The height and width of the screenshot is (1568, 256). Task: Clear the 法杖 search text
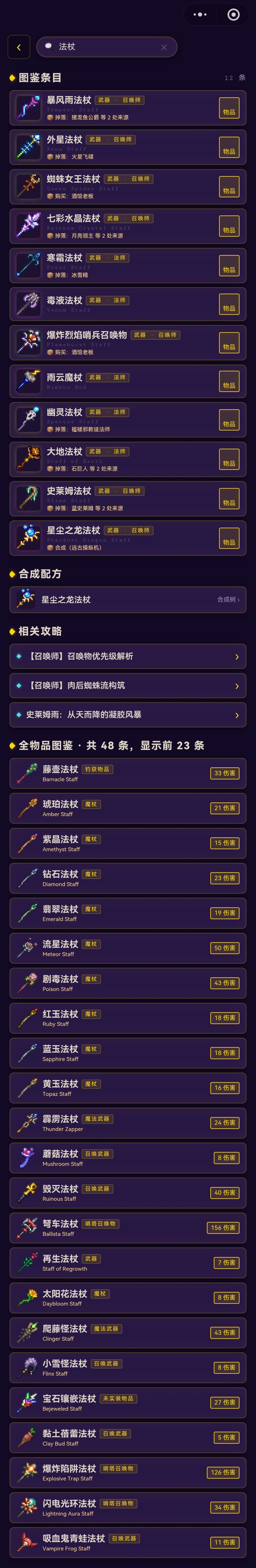[x=164, y=47]
